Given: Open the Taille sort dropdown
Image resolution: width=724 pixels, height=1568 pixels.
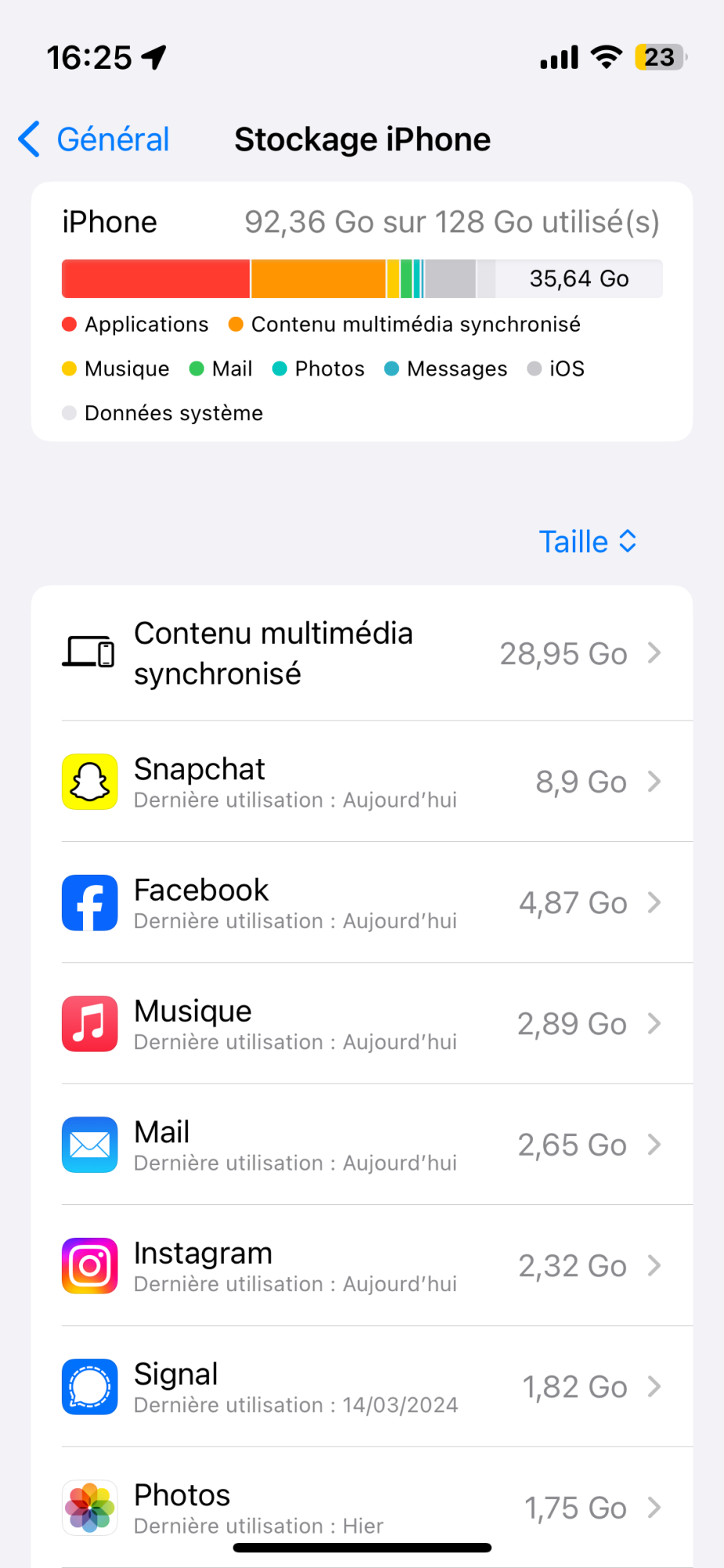Looking at the screenshot, I should [x=588, y=542].
